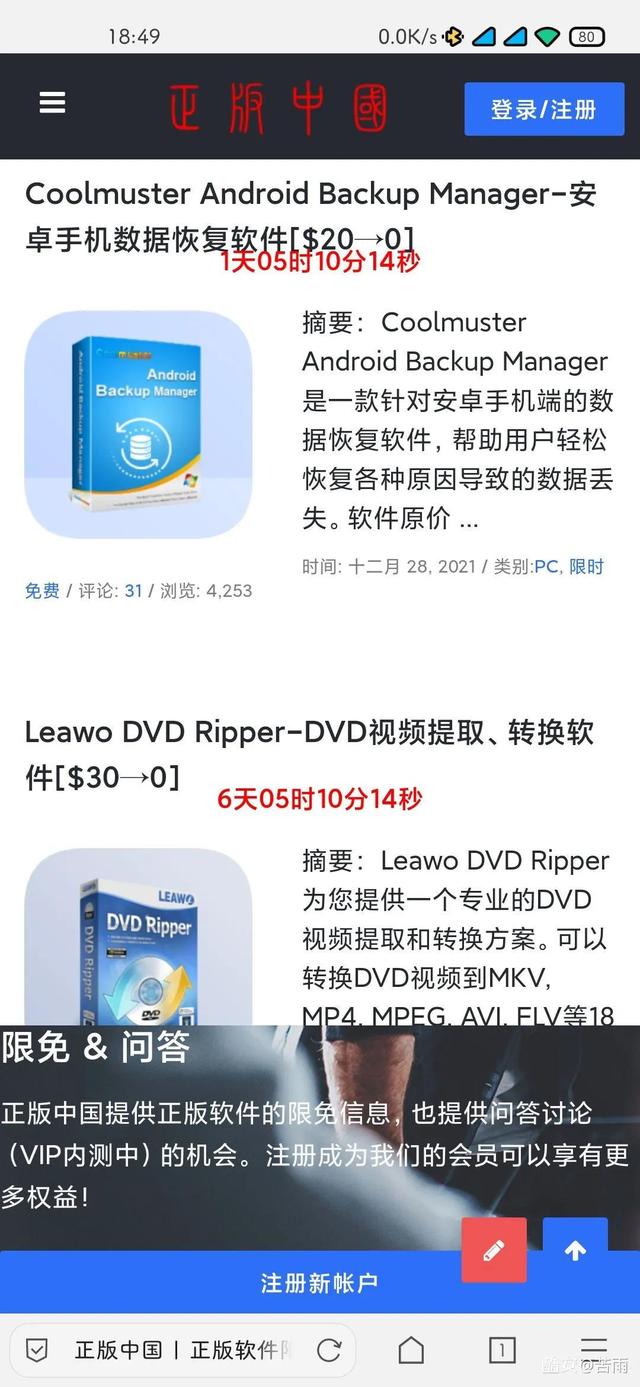Open the hamburger menu
Screen dimensions: 640x1387
click(52, 103)
